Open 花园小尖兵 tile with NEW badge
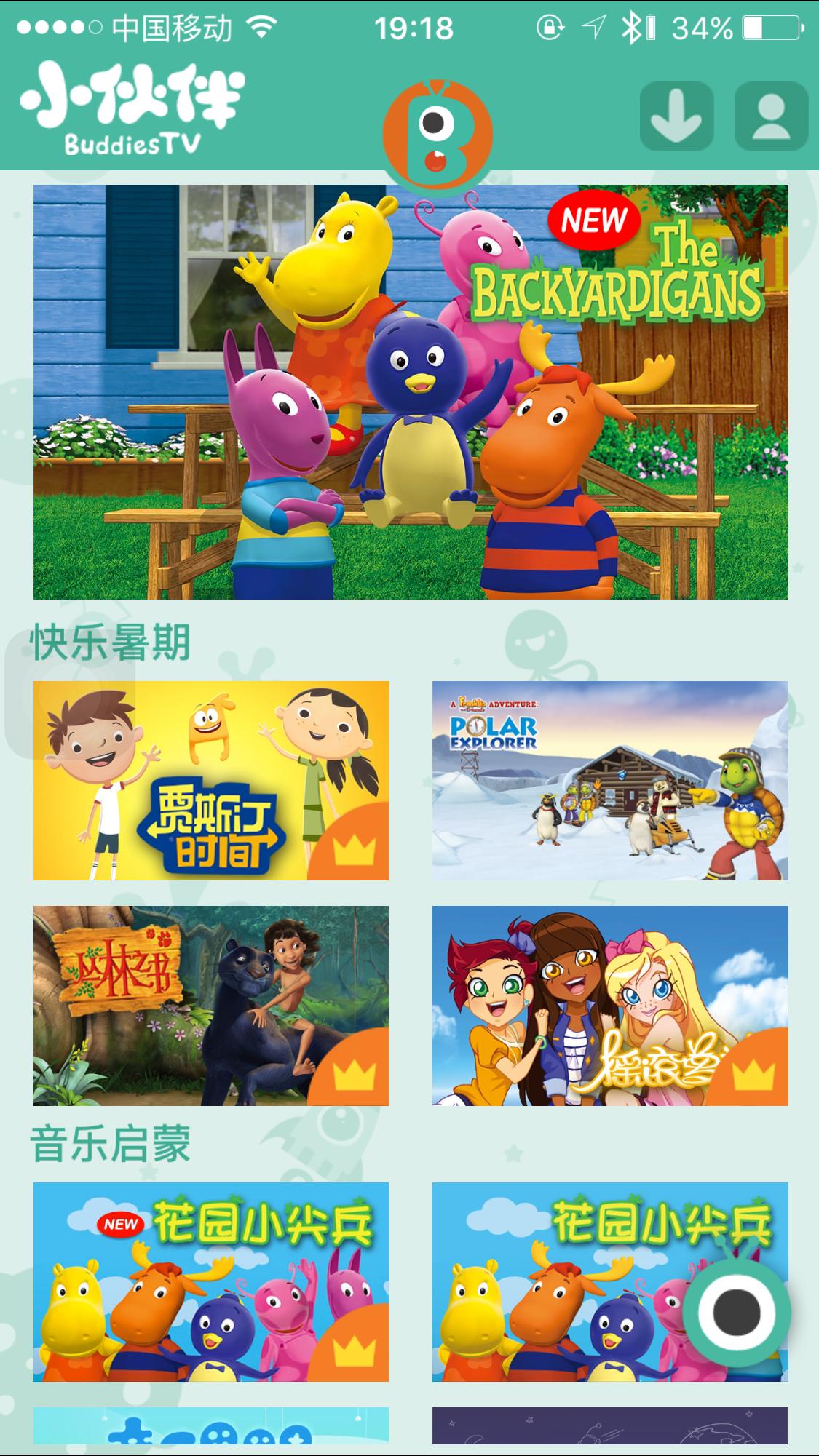The height and width of the screenshot is (1456, 819). click(211, 1282)
